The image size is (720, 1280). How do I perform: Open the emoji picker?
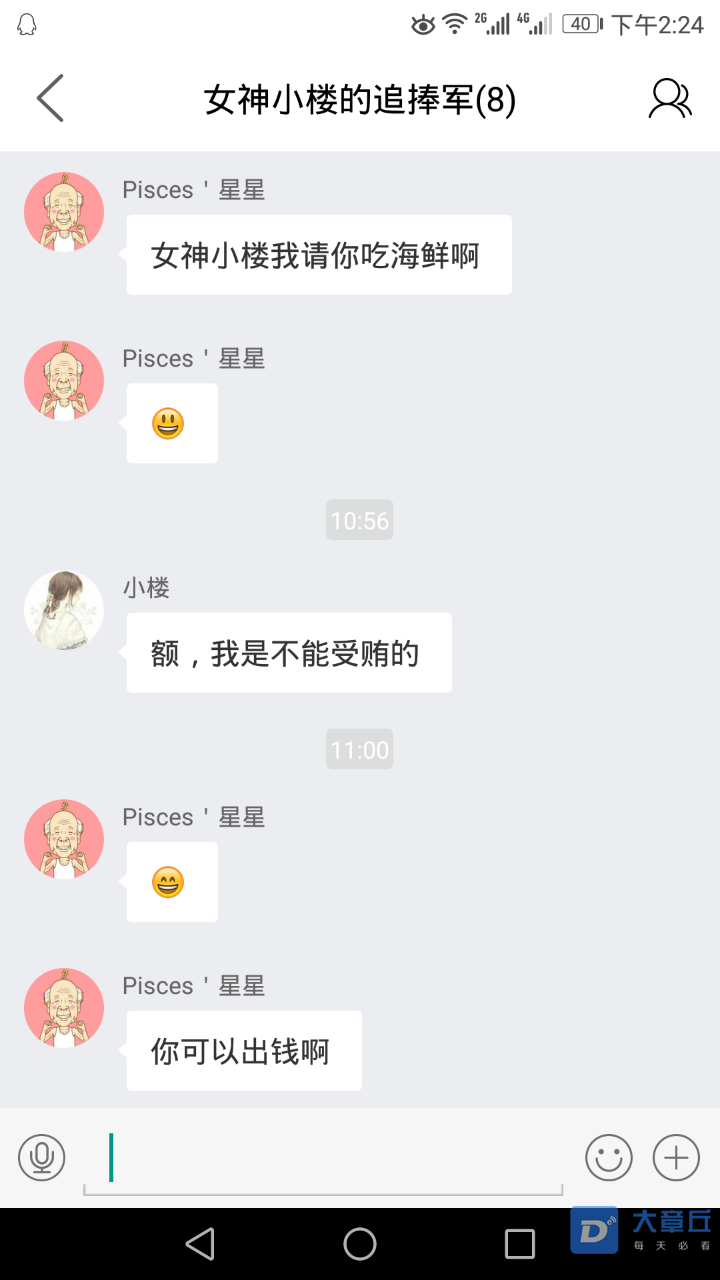608,1158
